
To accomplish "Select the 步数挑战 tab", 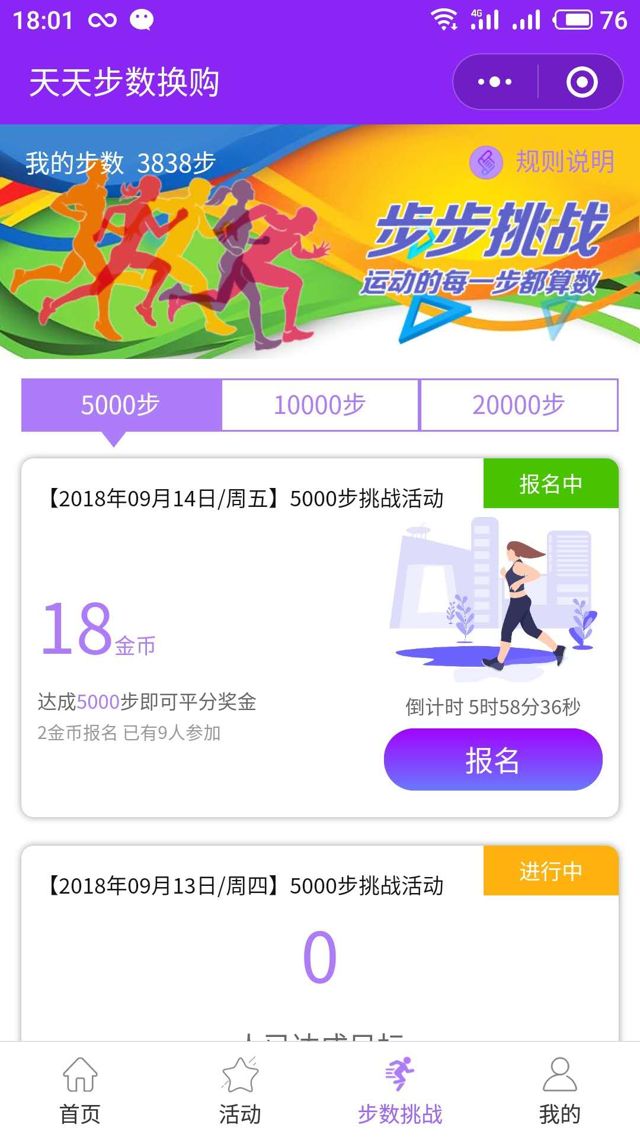I will tap(400, 1090).
